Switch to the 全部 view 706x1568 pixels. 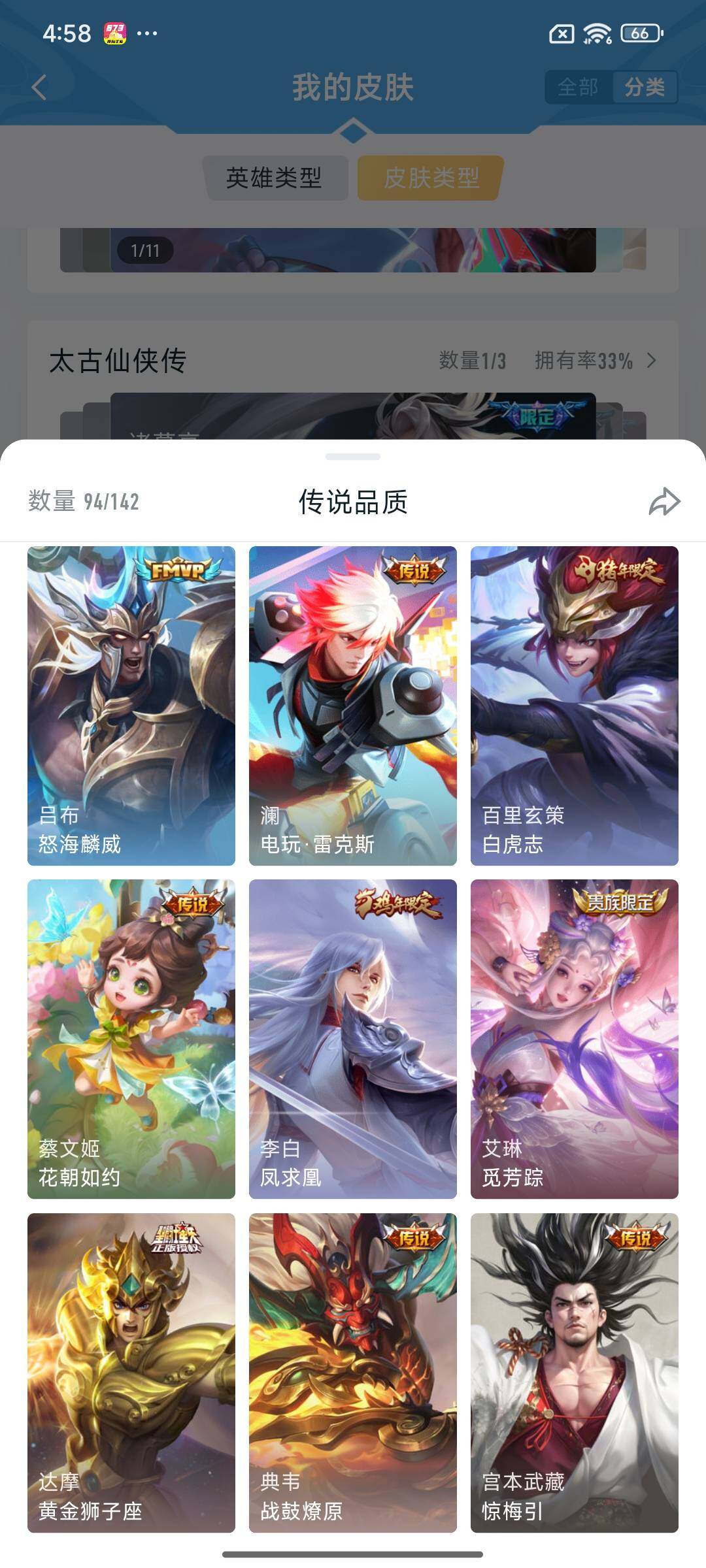coord(578,86)
